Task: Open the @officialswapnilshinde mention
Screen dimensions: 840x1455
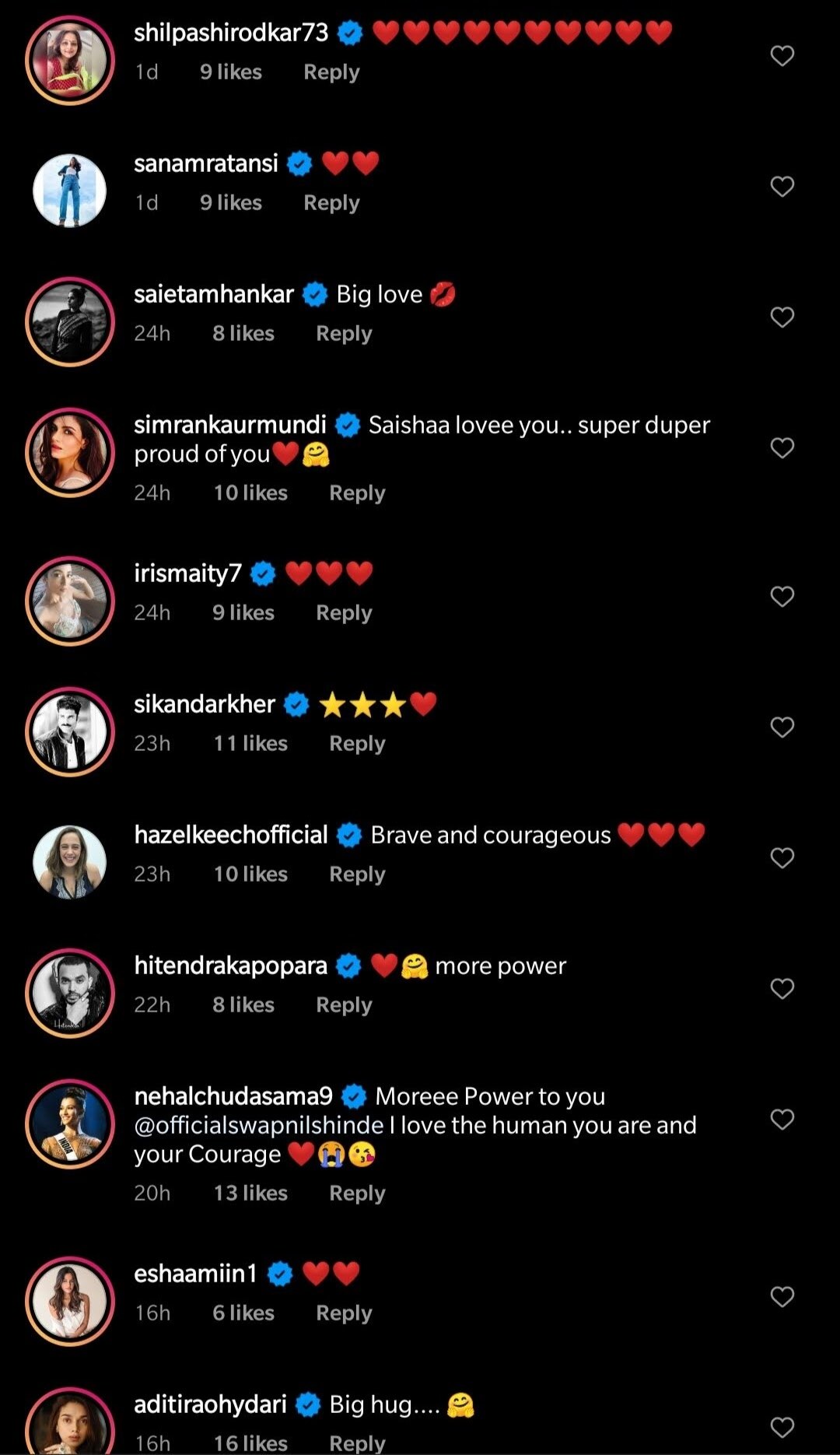Action: (x=259, y=1126)
